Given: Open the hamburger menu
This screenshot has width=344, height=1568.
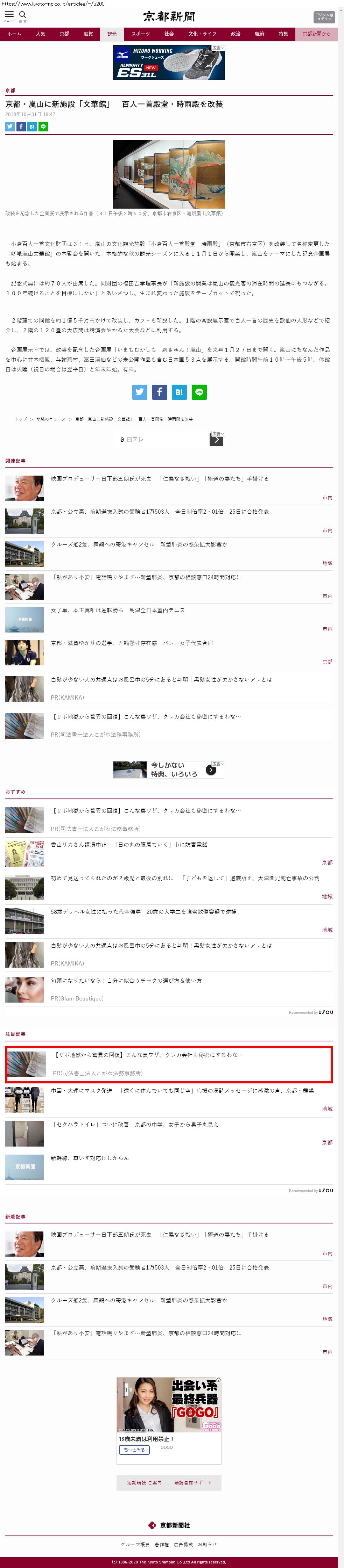Looking at the screenshot, I should click(x=9, y=15).
